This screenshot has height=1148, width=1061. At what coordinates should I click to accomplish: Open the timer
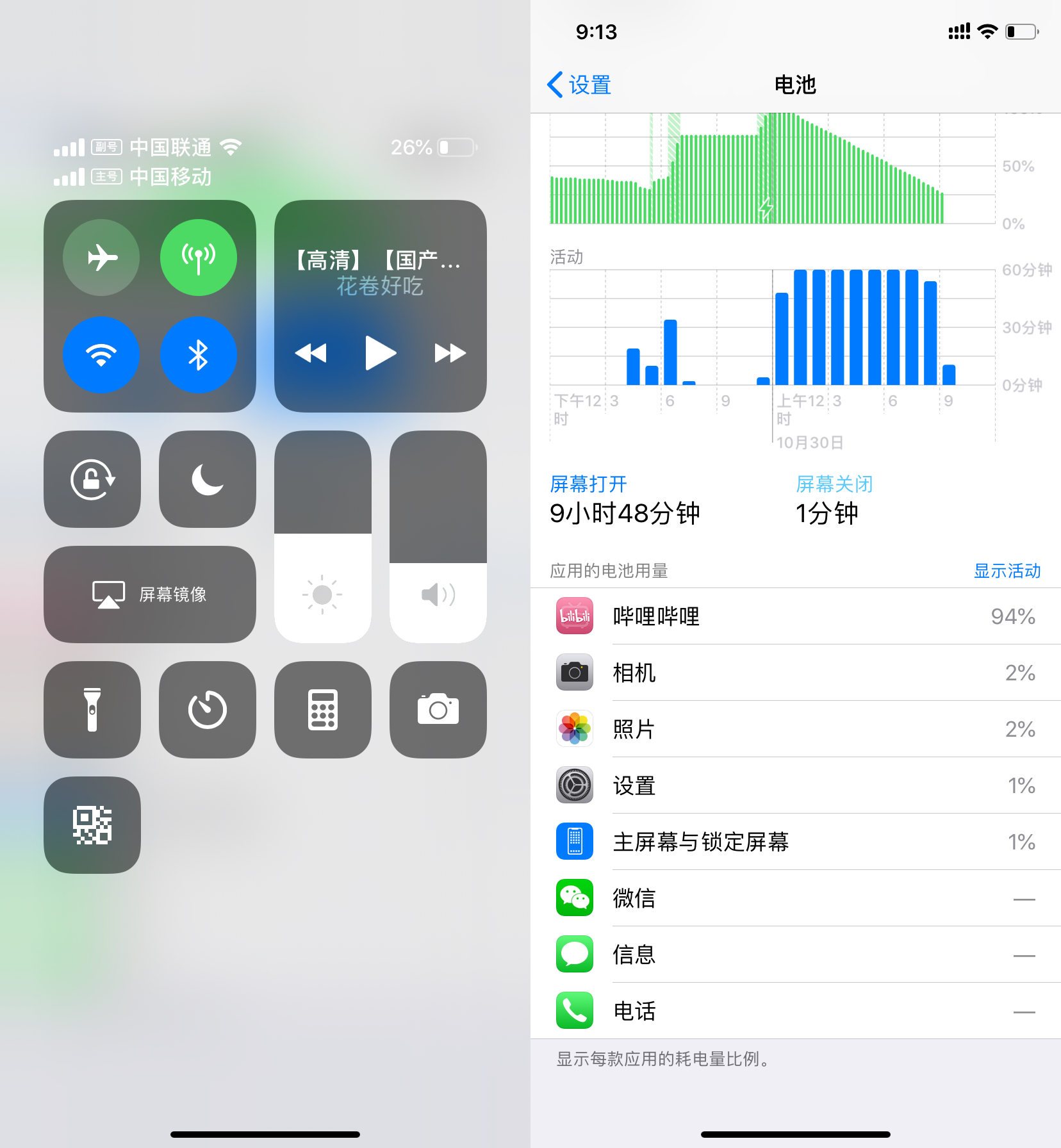[208, 710]
